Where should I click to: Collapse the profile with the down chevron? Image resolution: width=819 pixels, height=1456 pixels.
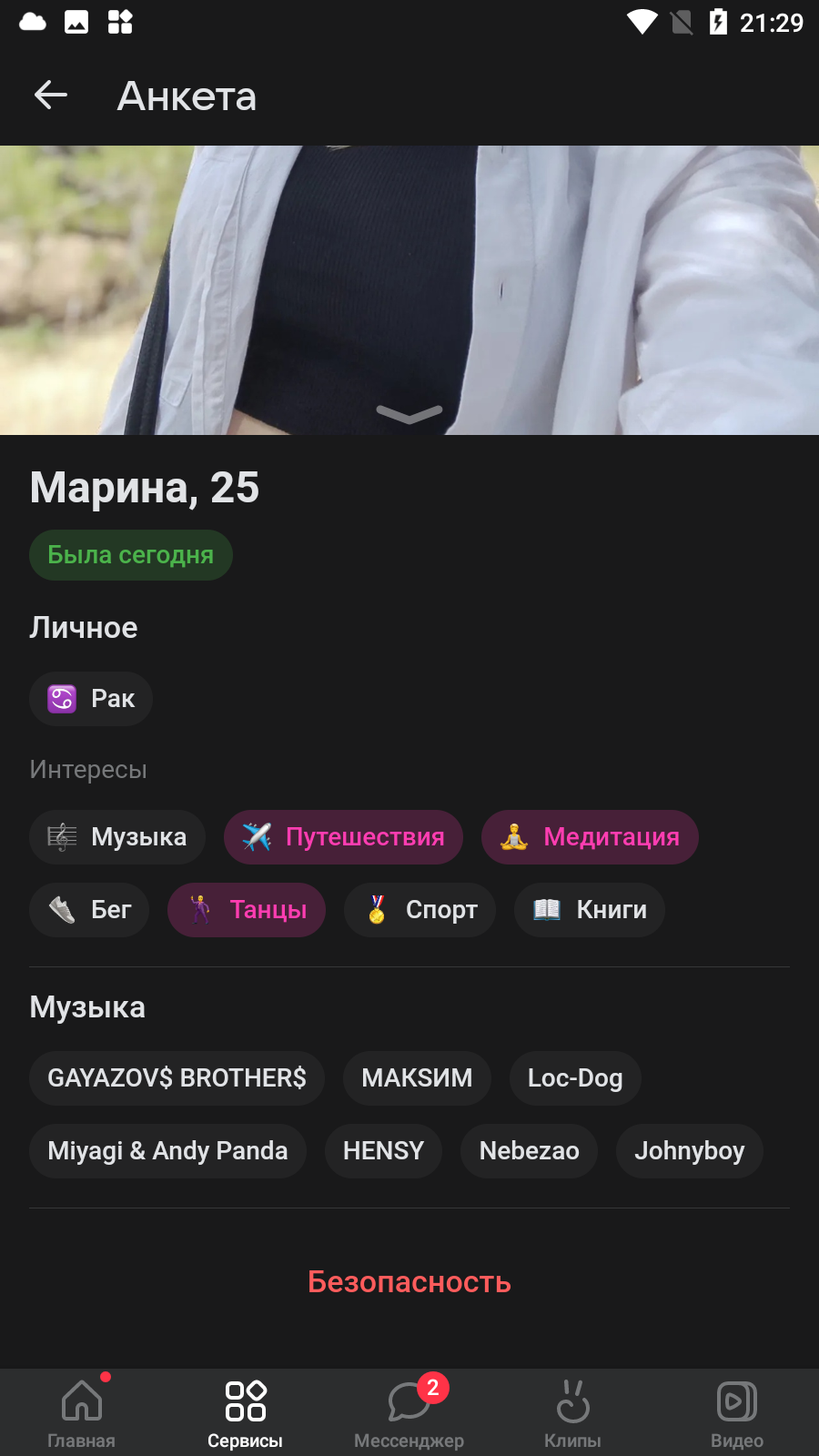409,414
